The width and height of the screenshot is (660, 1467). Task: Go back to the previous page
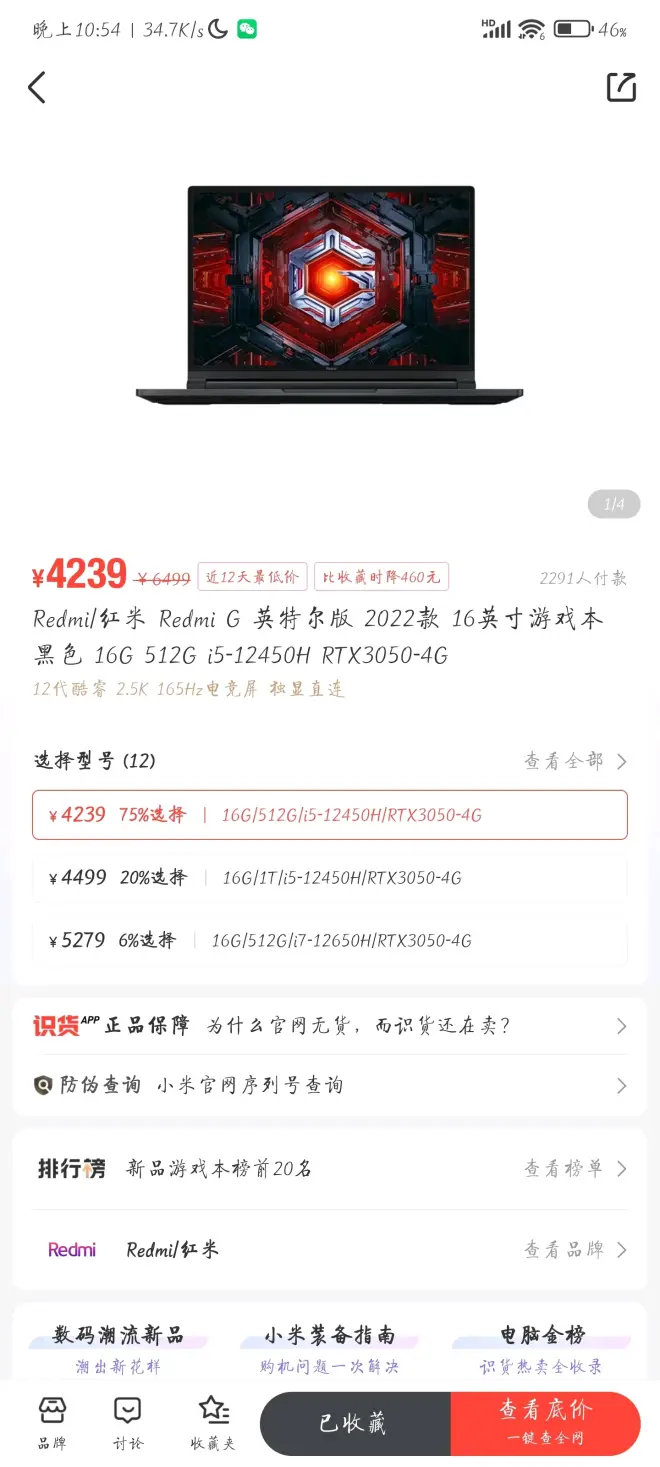pos(37,88)
